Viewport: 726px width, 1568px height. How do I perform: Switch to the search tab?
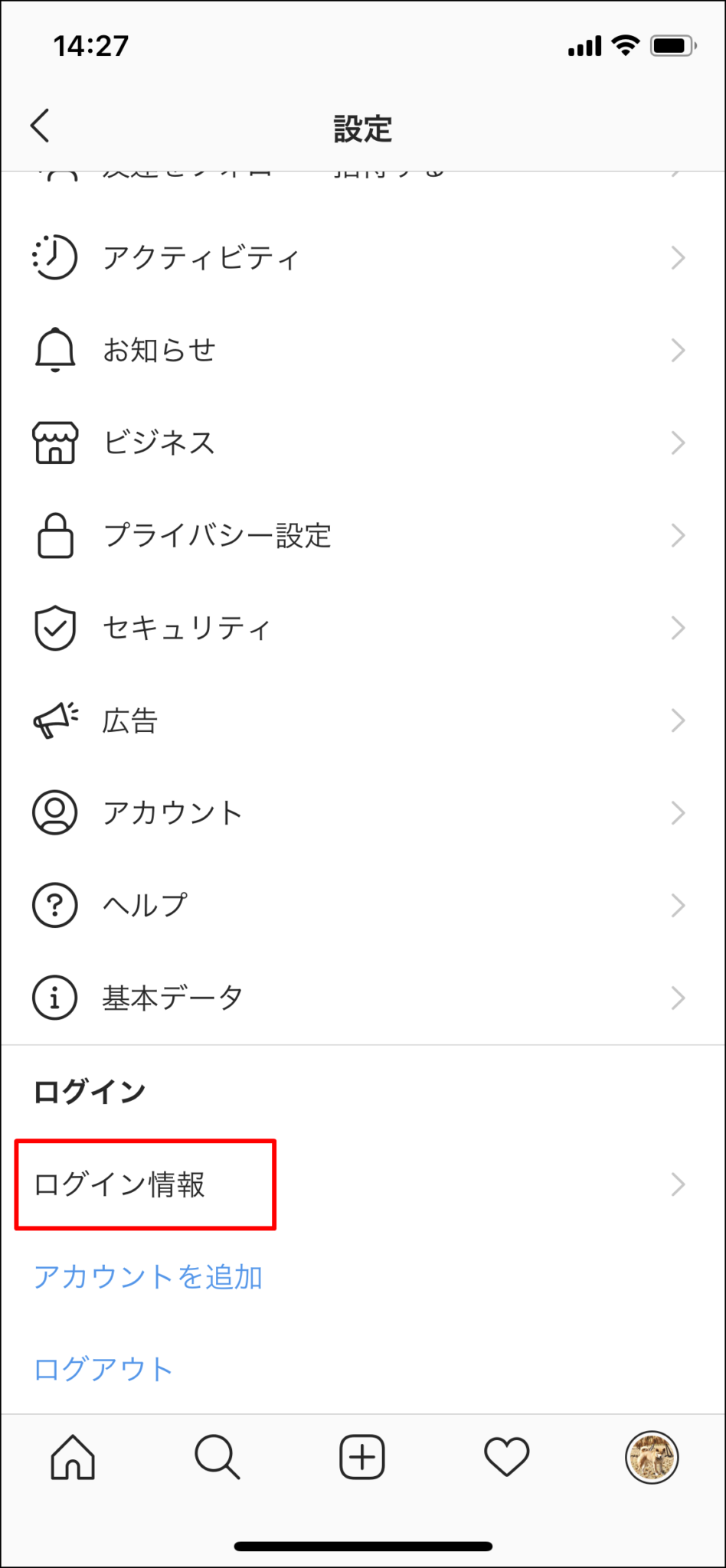point(217,1457)
